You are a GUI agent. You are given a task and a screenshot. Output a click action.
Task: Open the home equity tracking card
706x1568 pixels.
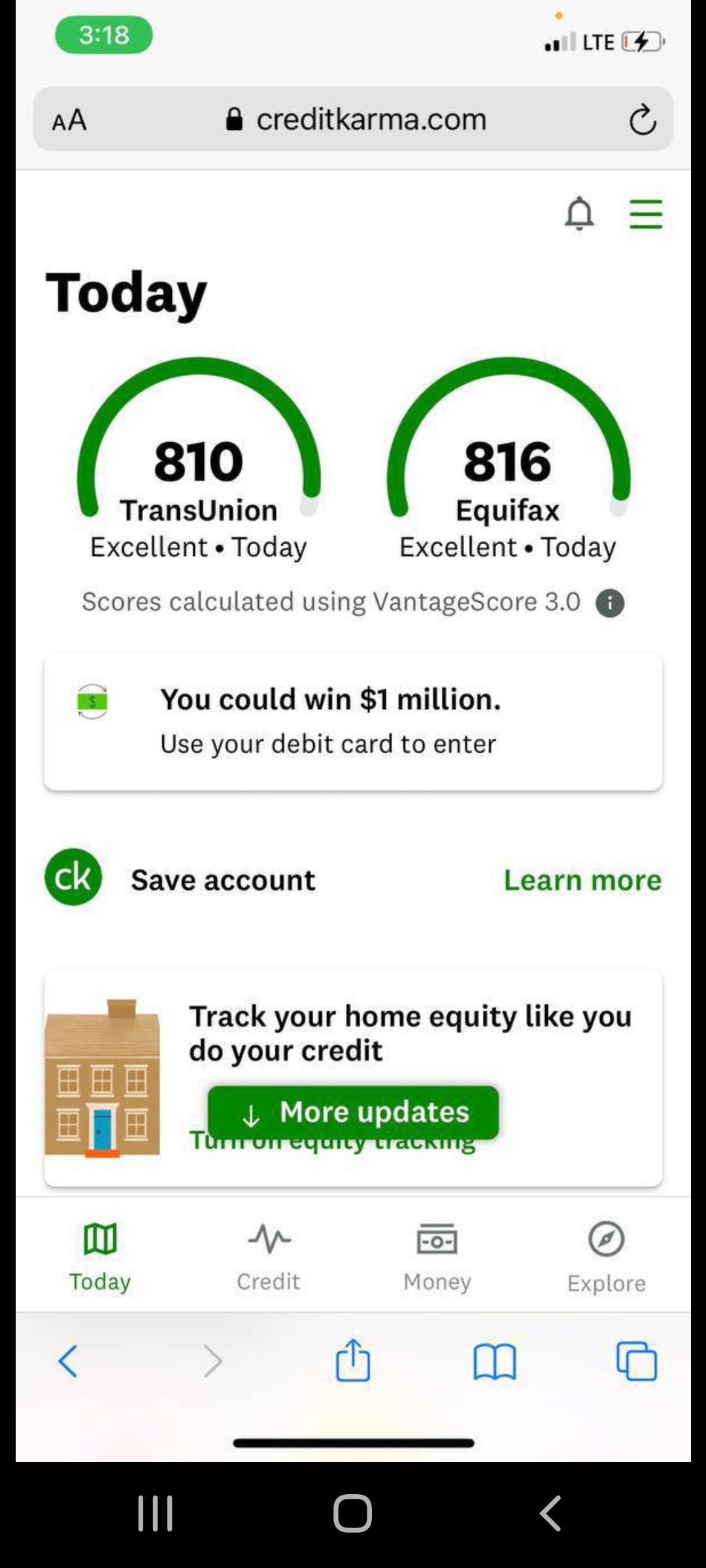click(x=409, y=1033)
